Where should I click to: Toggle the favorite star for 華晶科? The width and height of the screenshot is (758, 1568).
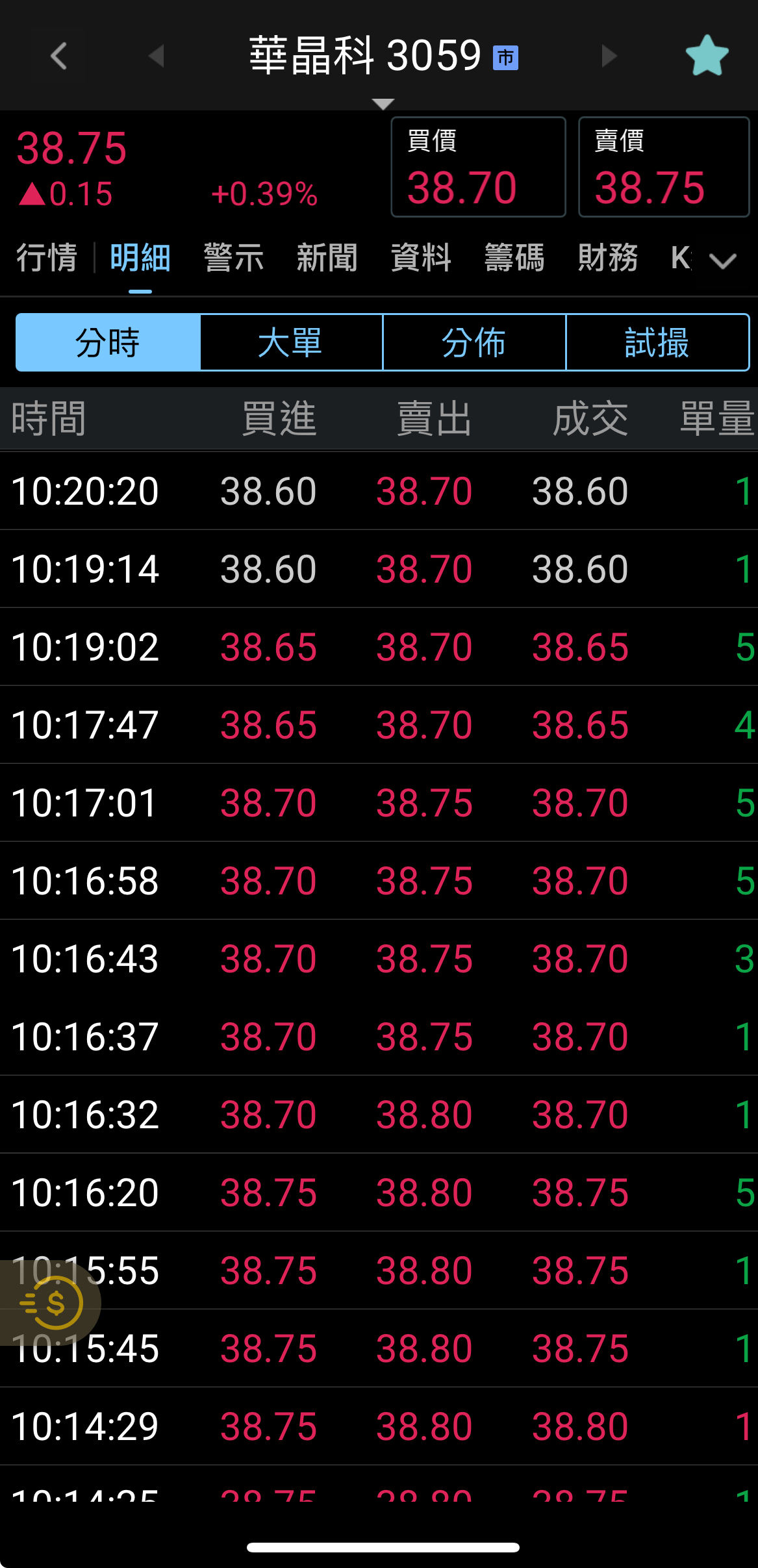pos(707,56)
